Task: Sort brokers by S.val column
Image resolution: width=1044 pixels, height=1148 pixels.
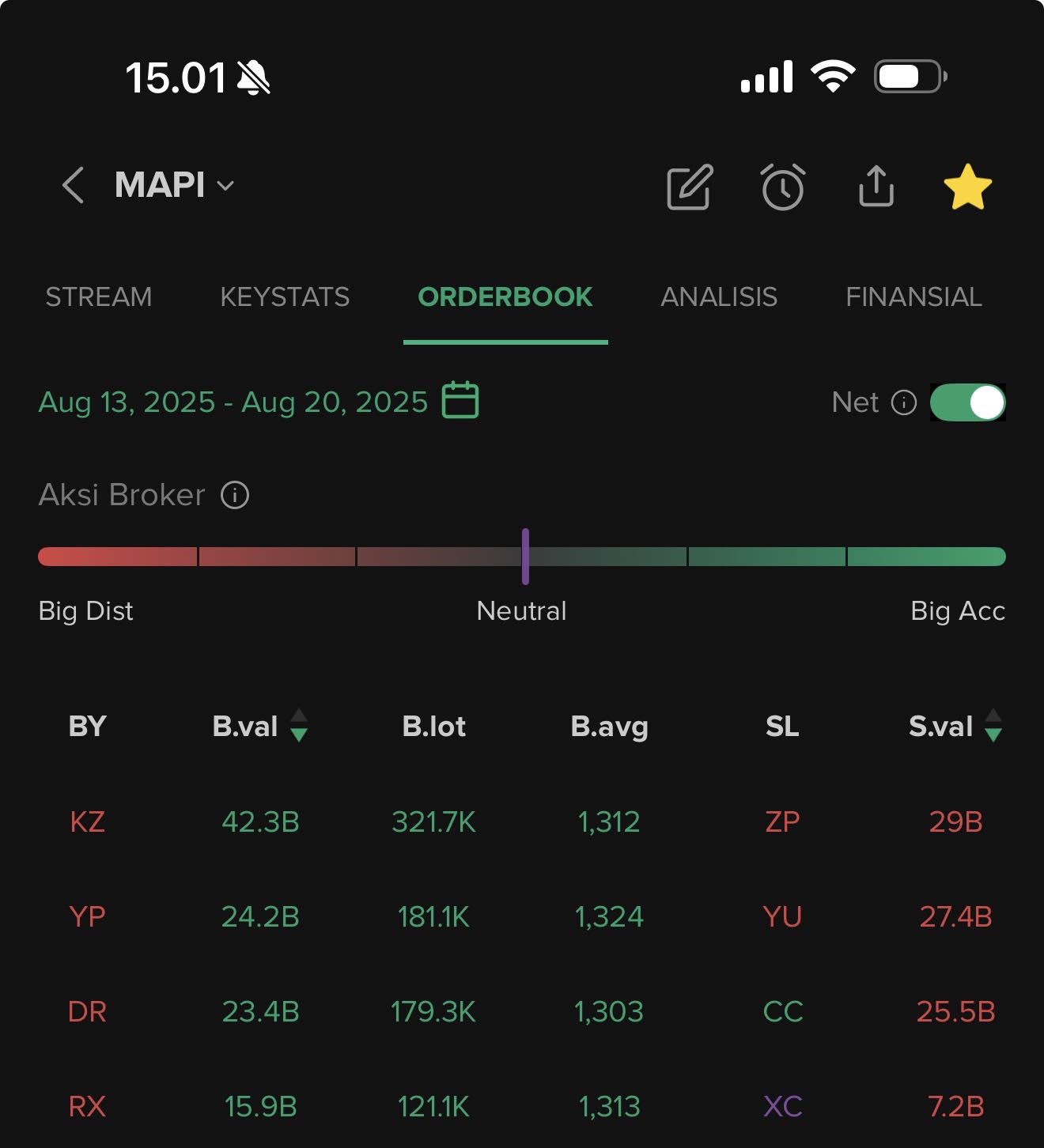Action: [955, 726]
